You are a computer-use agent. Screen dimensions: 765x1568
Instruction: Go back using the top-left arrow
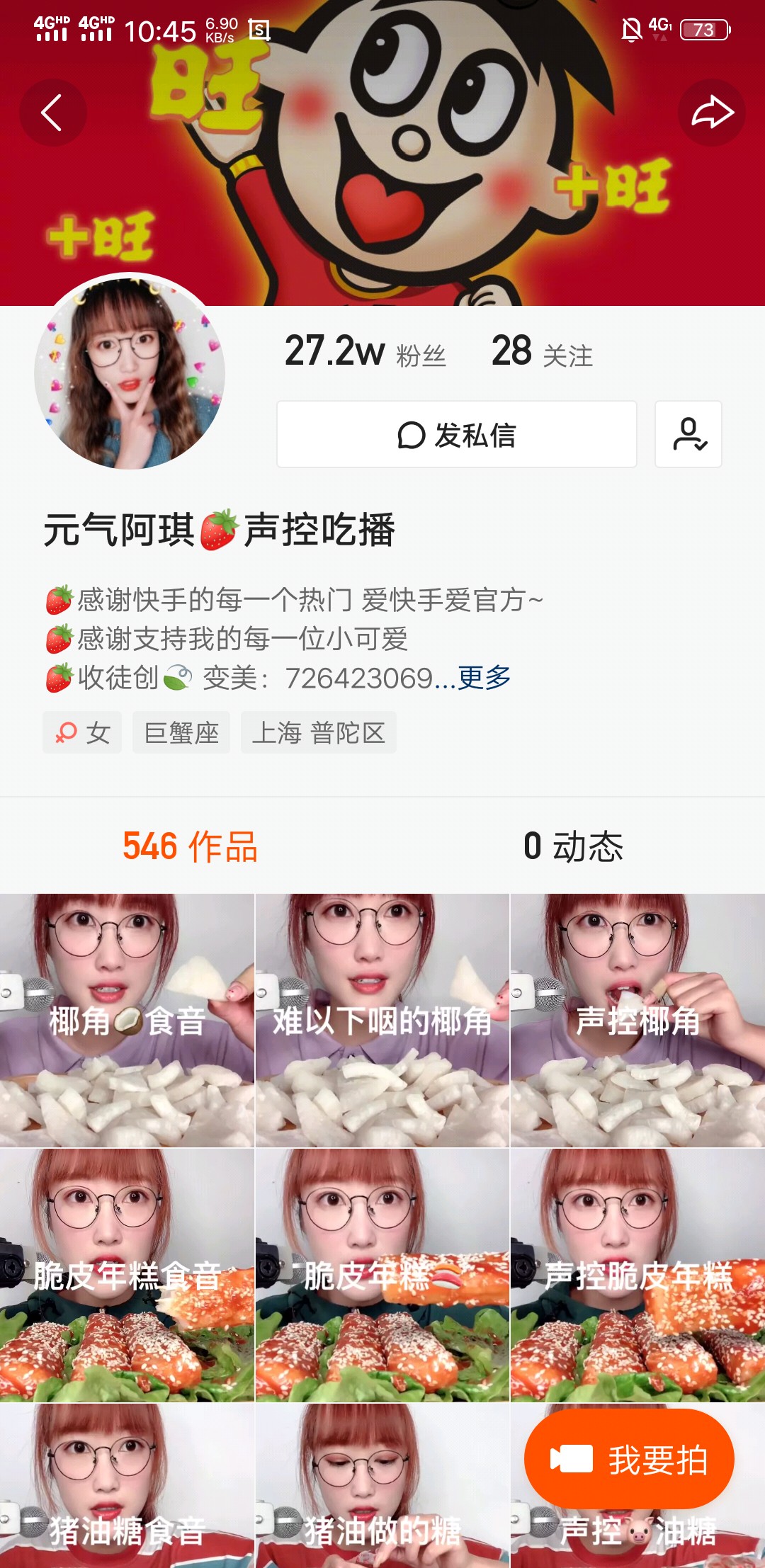52,113
